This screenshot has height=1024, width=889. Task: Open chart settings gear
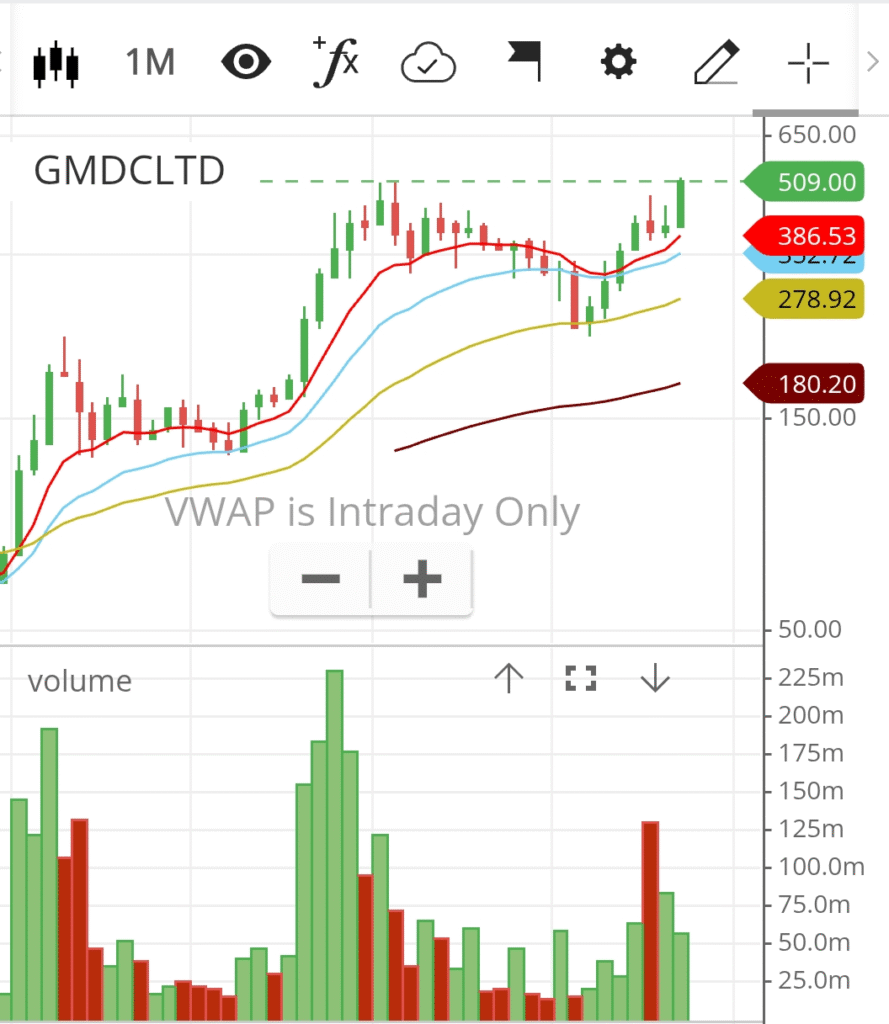pos(618,64)
